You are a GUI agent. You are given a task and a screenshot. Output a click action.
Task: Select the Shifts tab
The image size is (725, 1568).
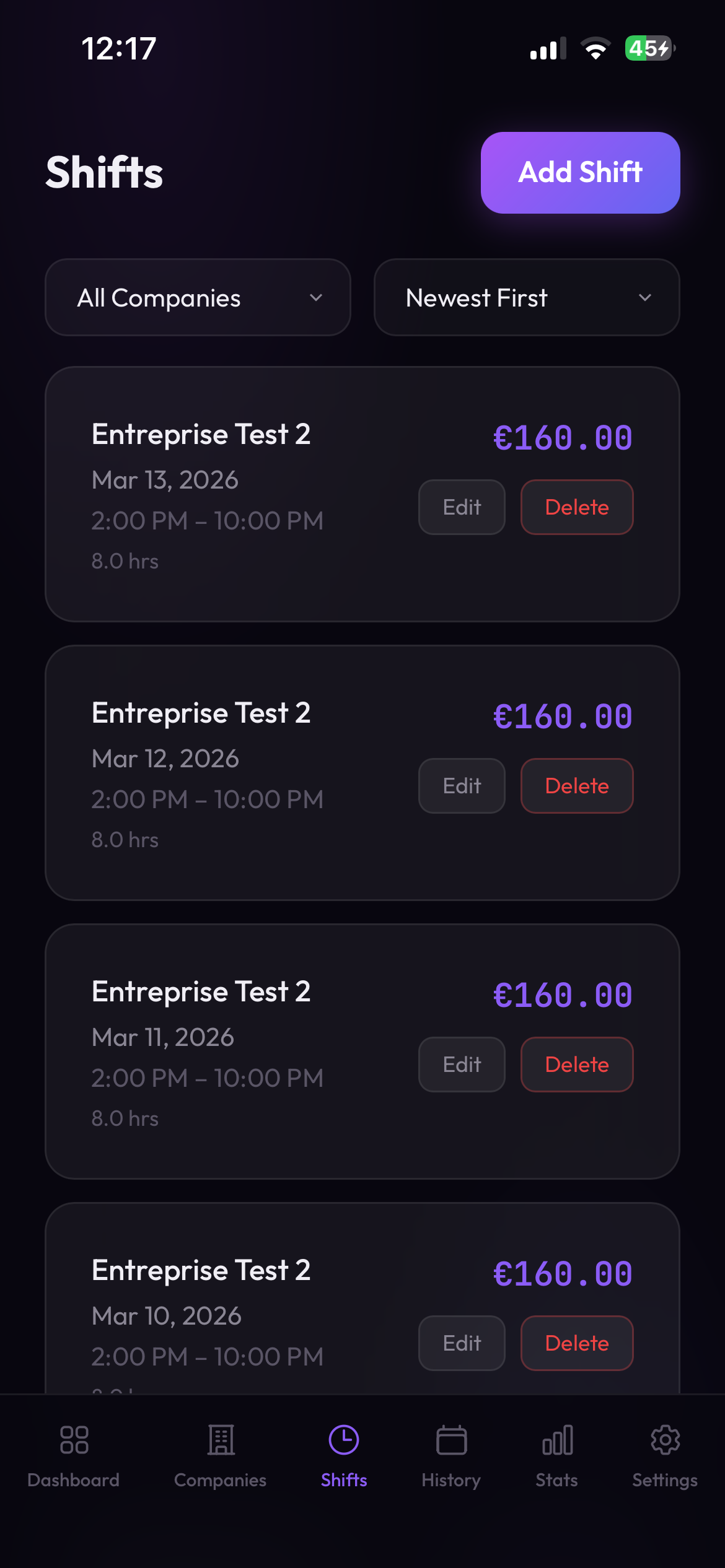point(344,1455)
